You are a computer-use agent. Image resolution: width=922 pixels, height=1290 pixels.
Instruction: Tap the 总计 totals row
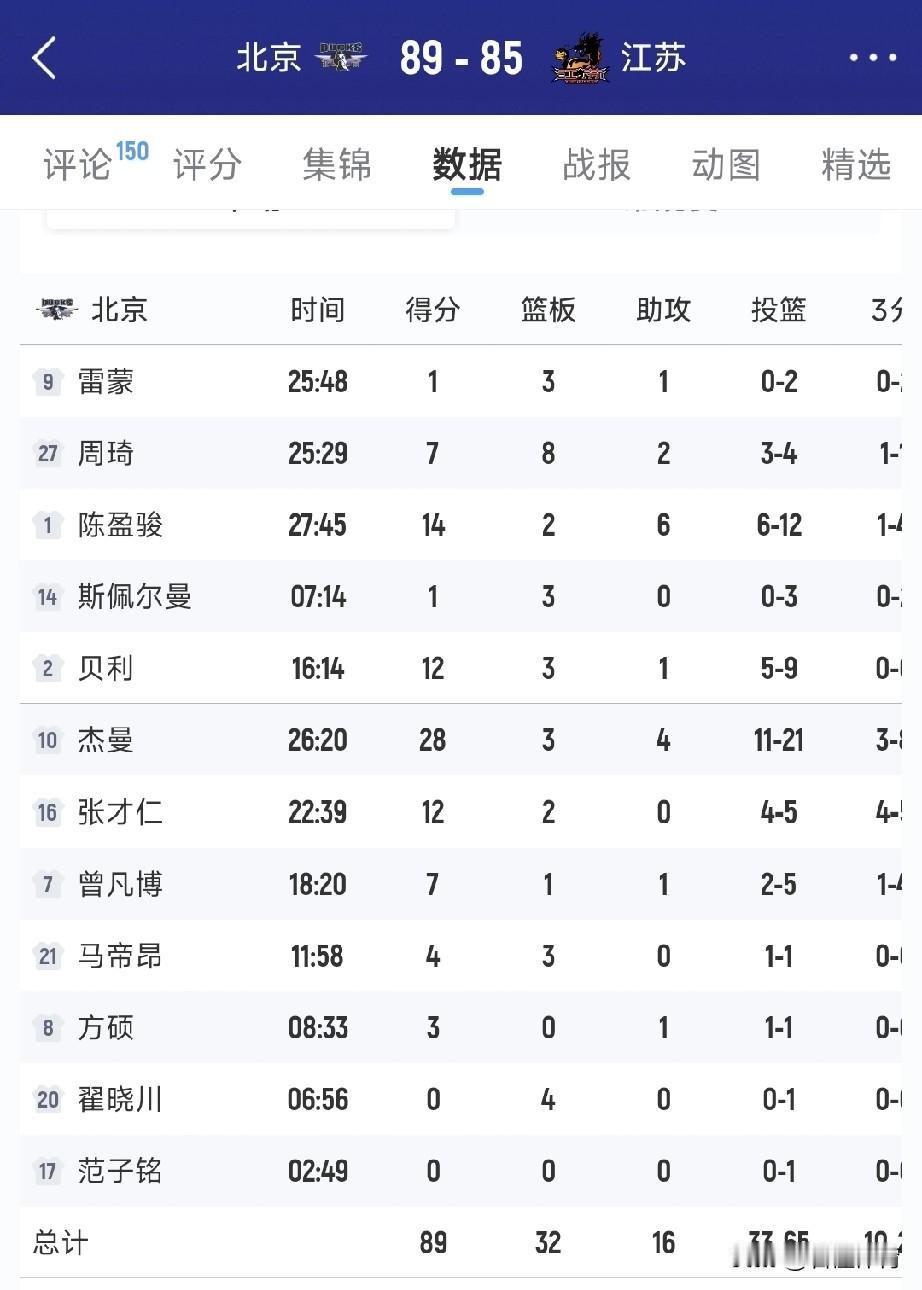tap(63, 1243)
